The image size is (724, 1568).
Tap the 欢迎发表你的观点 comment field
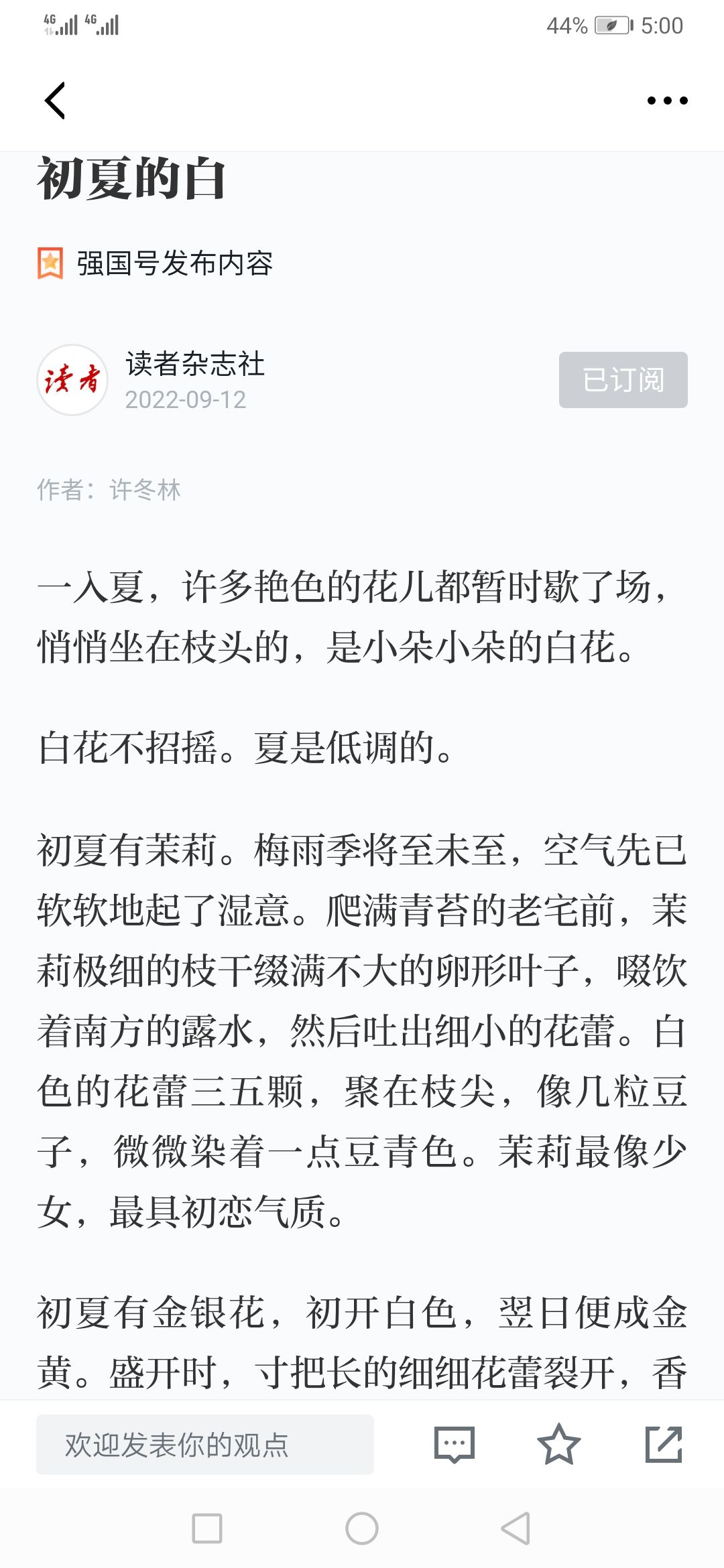pyautogui.click(x=205, y=1445)
